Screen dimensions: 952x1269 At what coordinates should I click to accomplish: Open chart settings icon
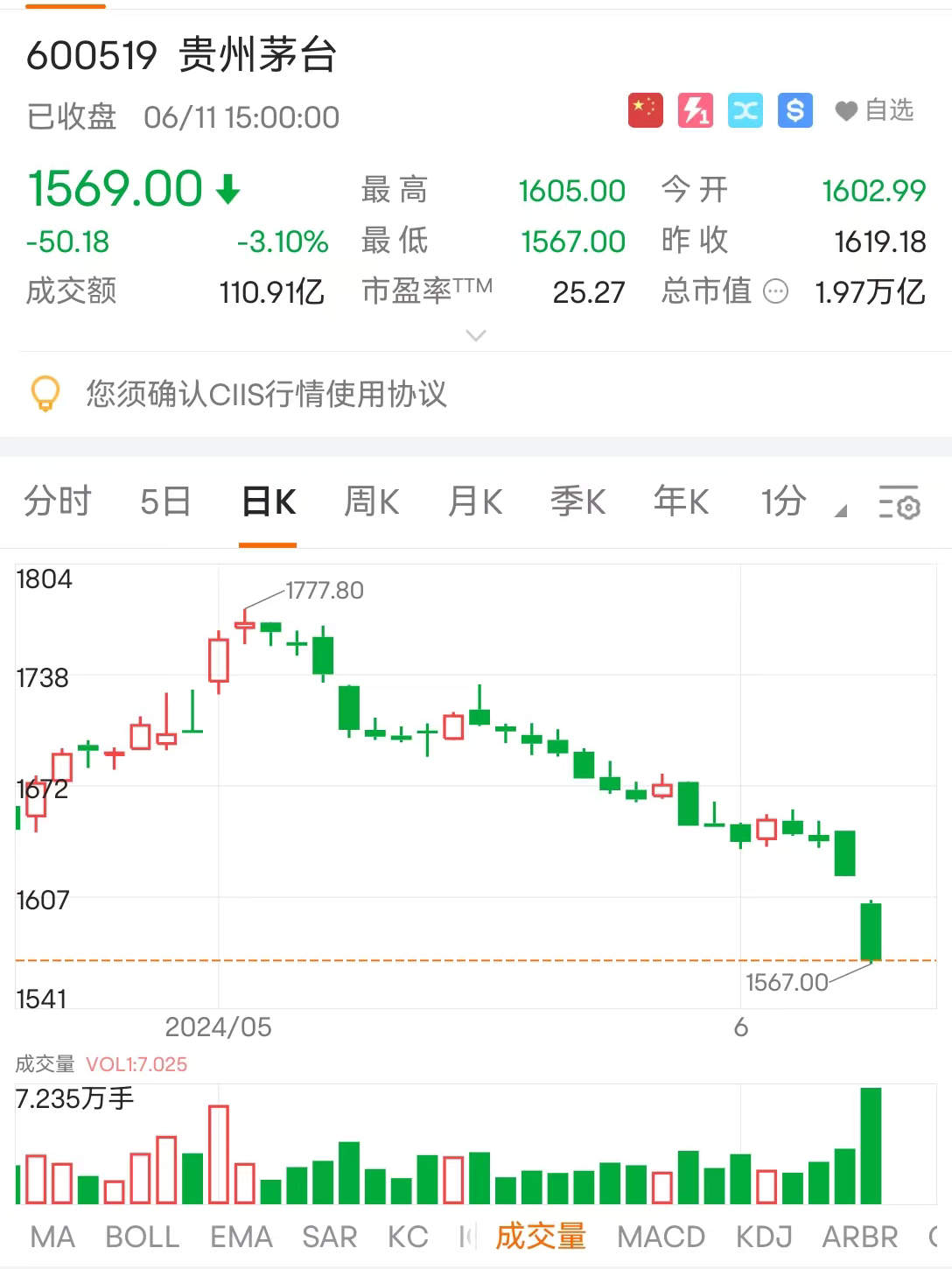click(x=899, y=502)
